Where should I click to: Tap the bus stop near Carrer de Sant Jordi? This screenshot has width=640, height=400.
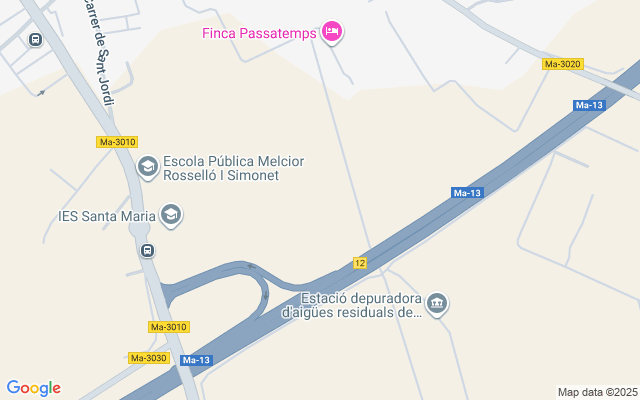(x=36, y=40)
